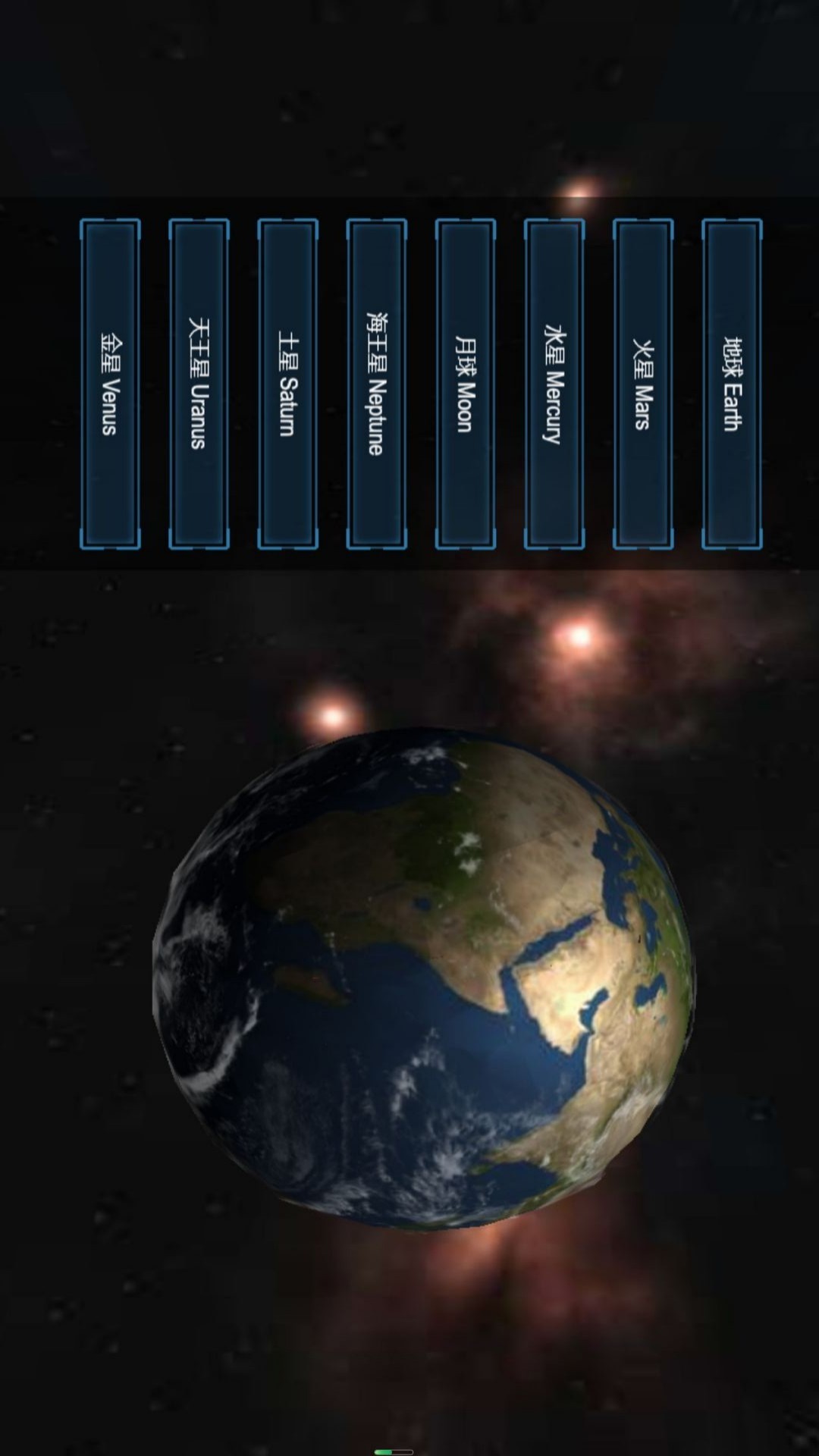Open the 天王星 Uranus planet view
The image size is (819, 1456).
[199, 384]
